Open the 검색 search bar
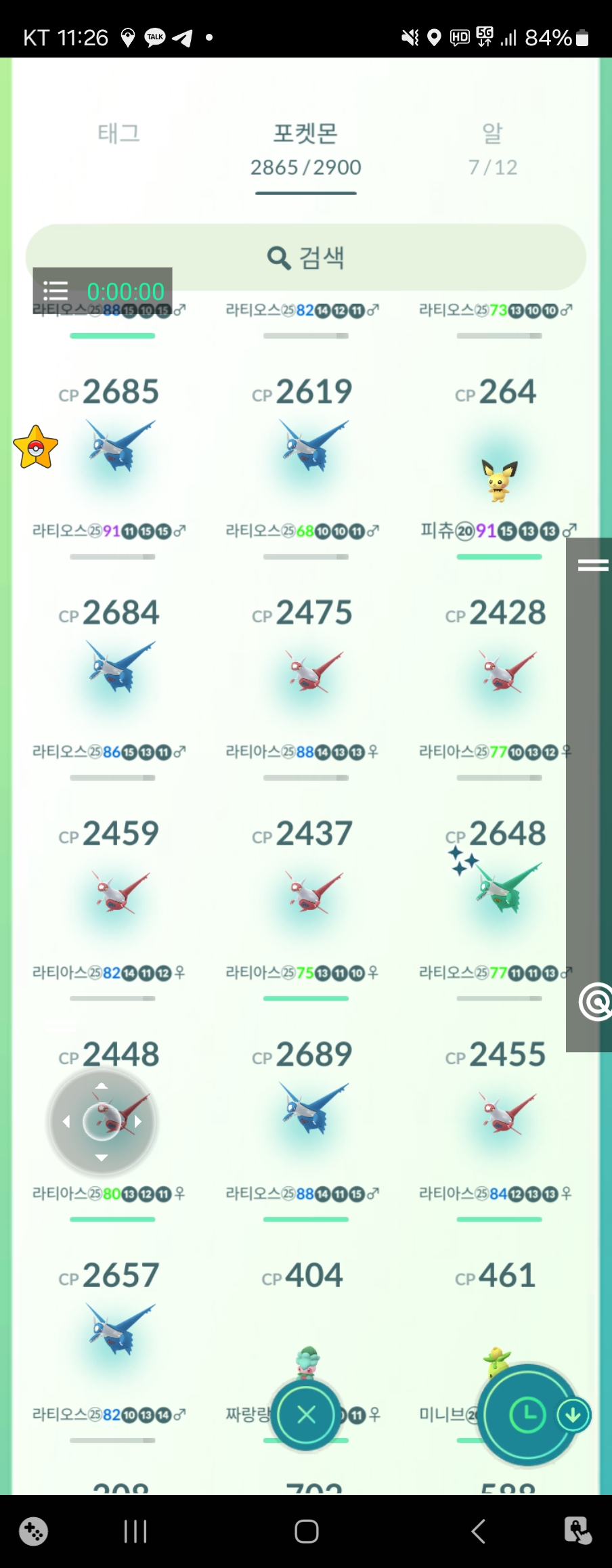The height and width of the screenshot is (1568, 612). 306,257
